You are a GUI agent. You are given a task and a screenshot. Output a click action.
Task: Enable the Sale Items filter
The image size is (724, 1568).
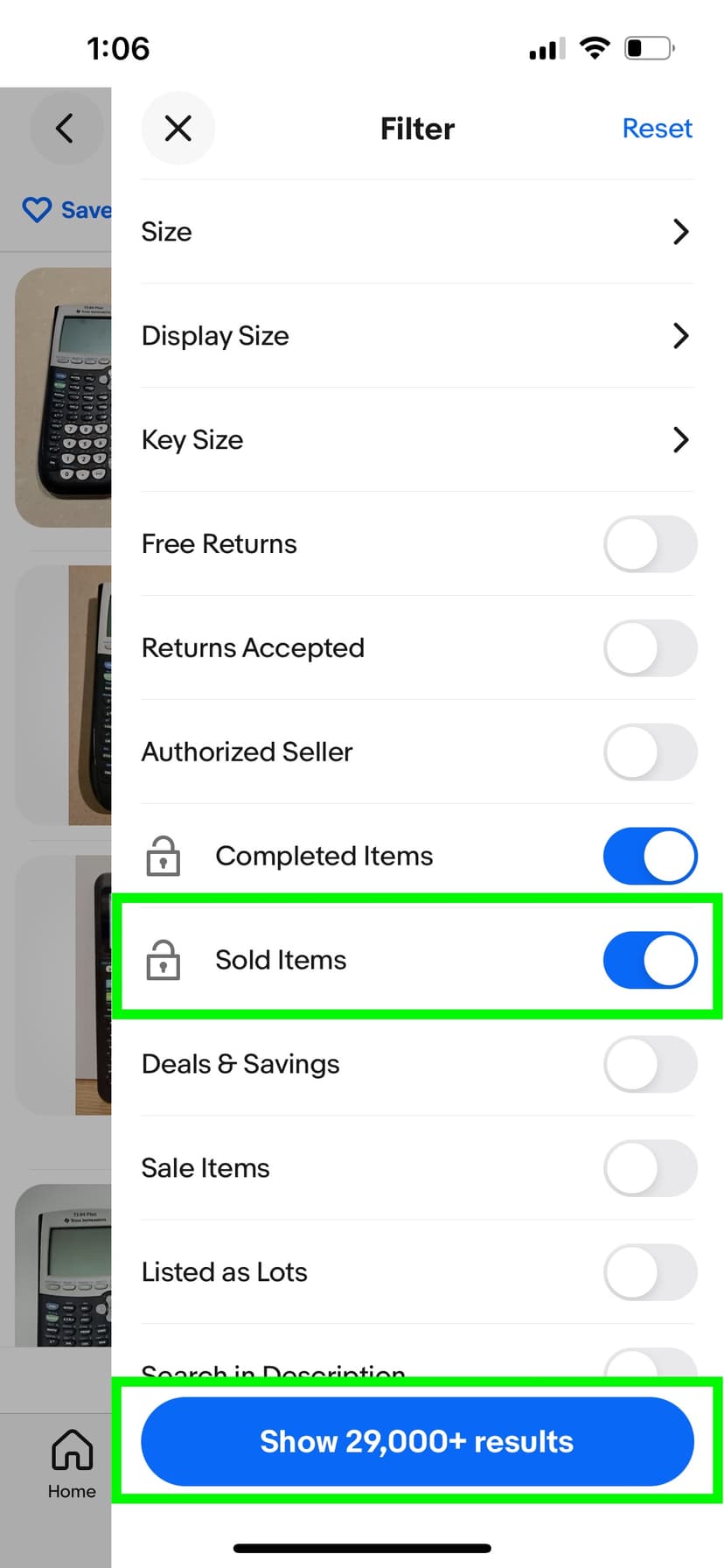point(650,1169)
